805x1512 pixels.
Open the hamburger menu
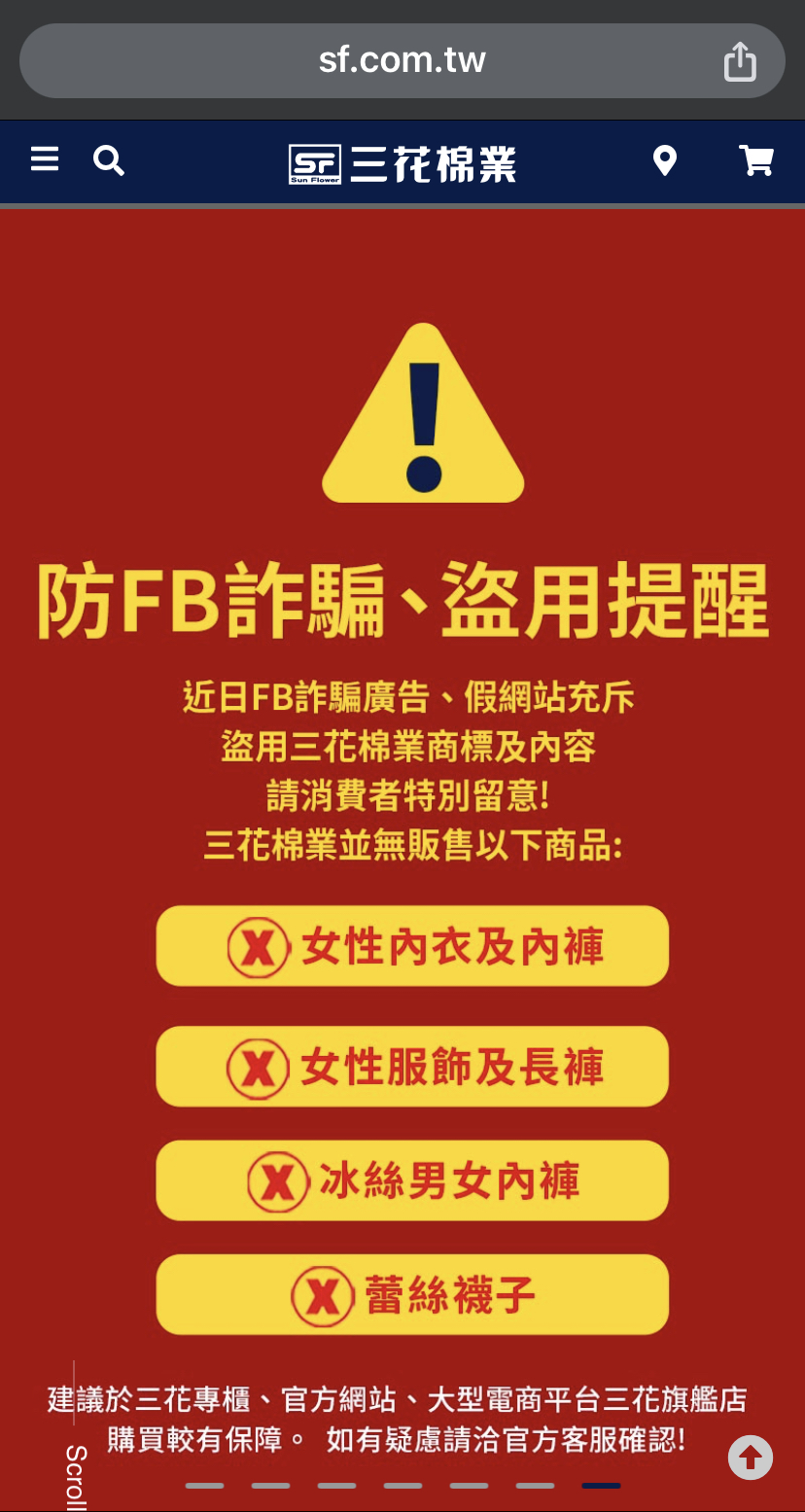[45, 159]
